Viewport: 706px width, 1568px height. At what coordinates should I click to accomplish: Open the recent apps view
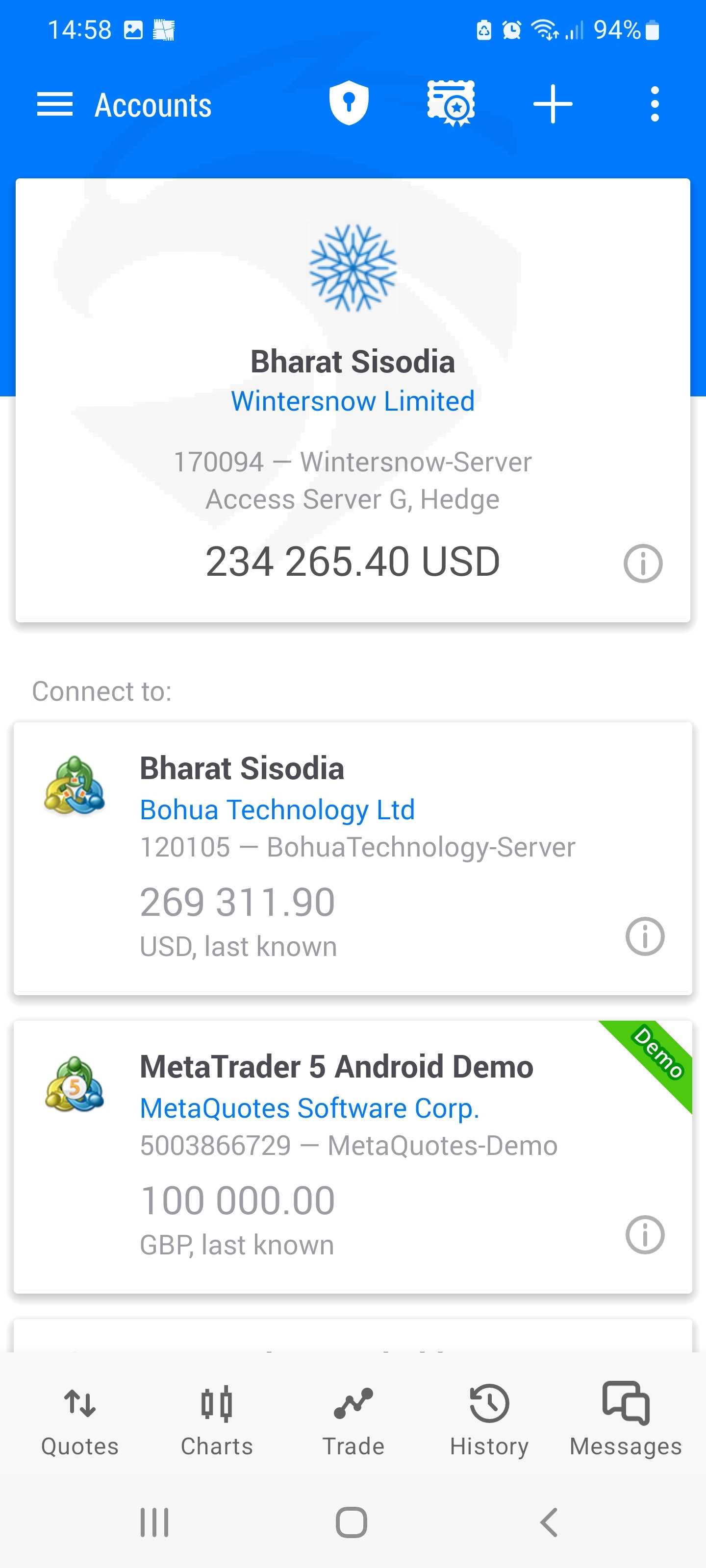pyautogui.click(x=154, y=1522)
